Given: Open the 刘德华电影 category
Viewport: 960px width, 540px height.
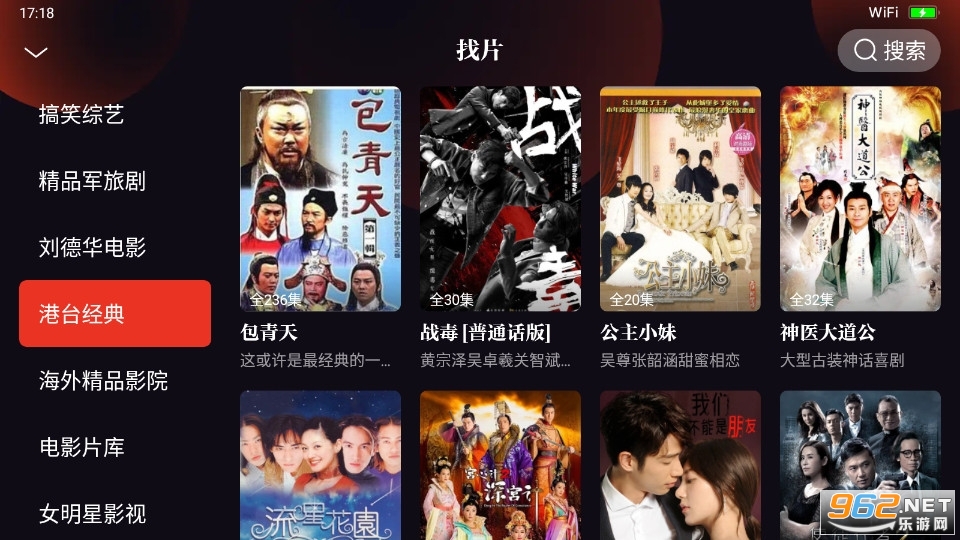Looking at the screenshot, I should coord(92,247).
